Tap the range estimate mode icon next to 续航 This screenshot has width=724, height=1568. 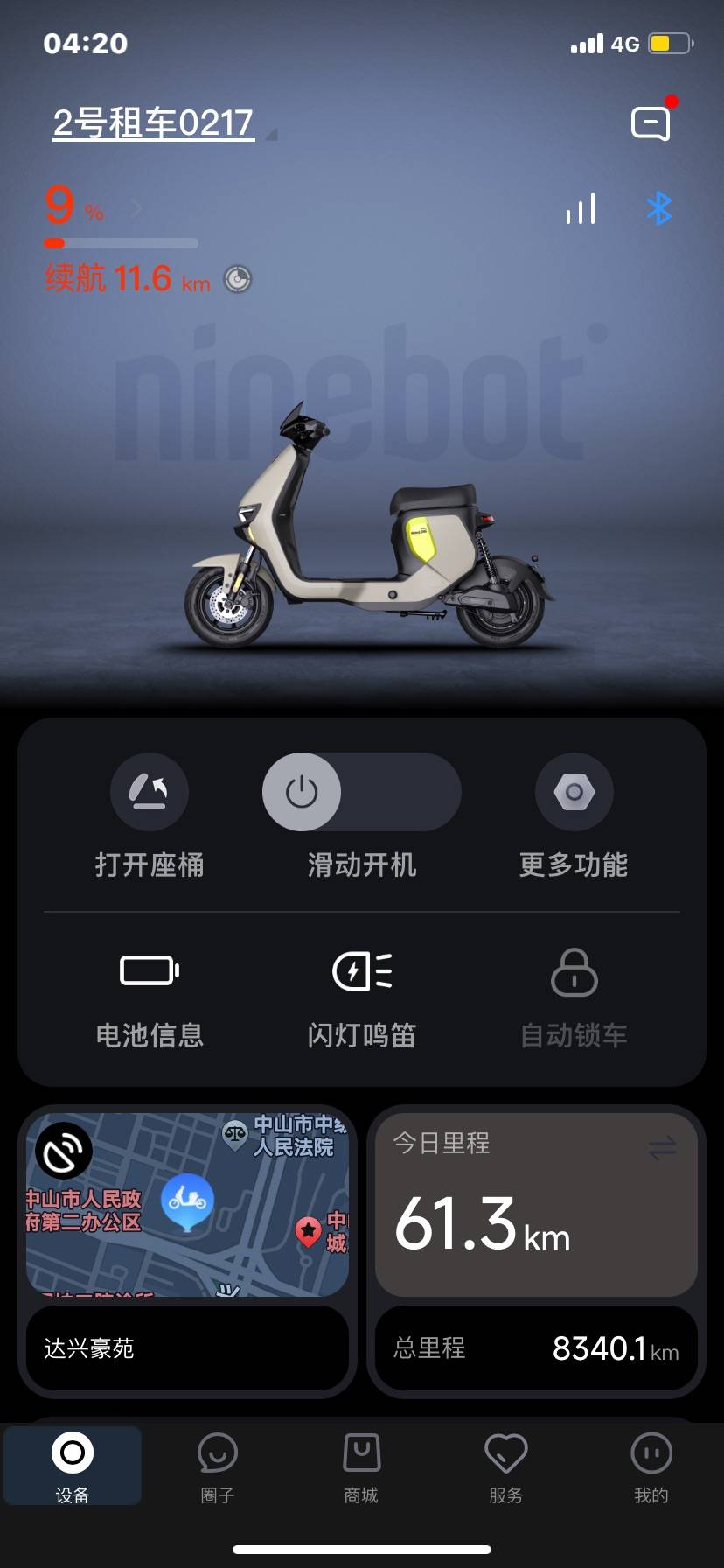coord(238,279)
